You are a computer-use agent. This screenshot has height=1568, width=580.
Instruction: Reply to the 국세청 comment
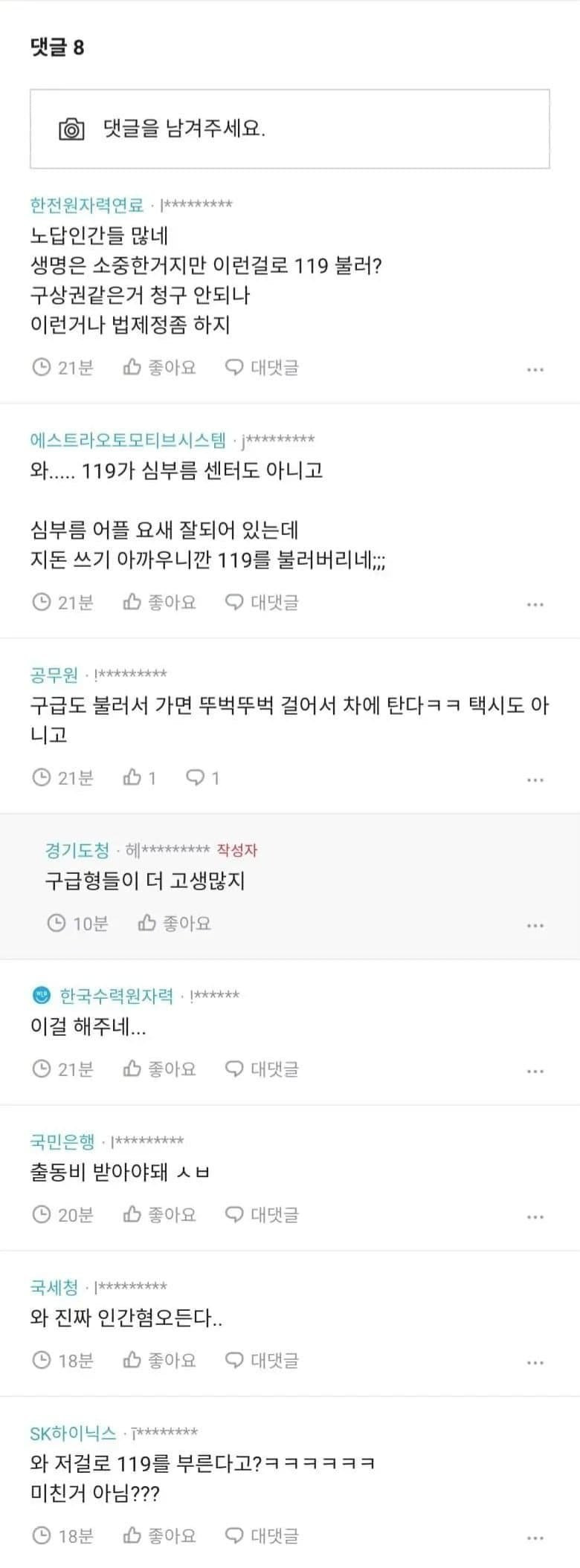[x=262, y=1360]
